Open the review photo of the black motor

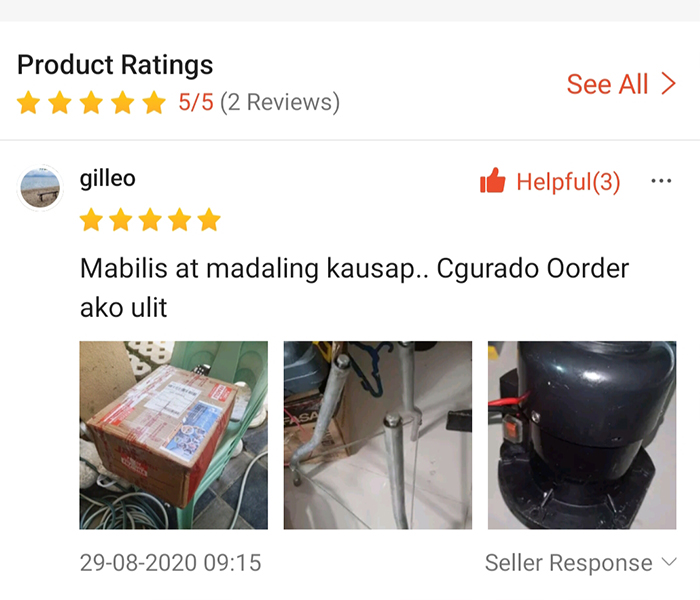pyautogui.click(x=581, y=435)
